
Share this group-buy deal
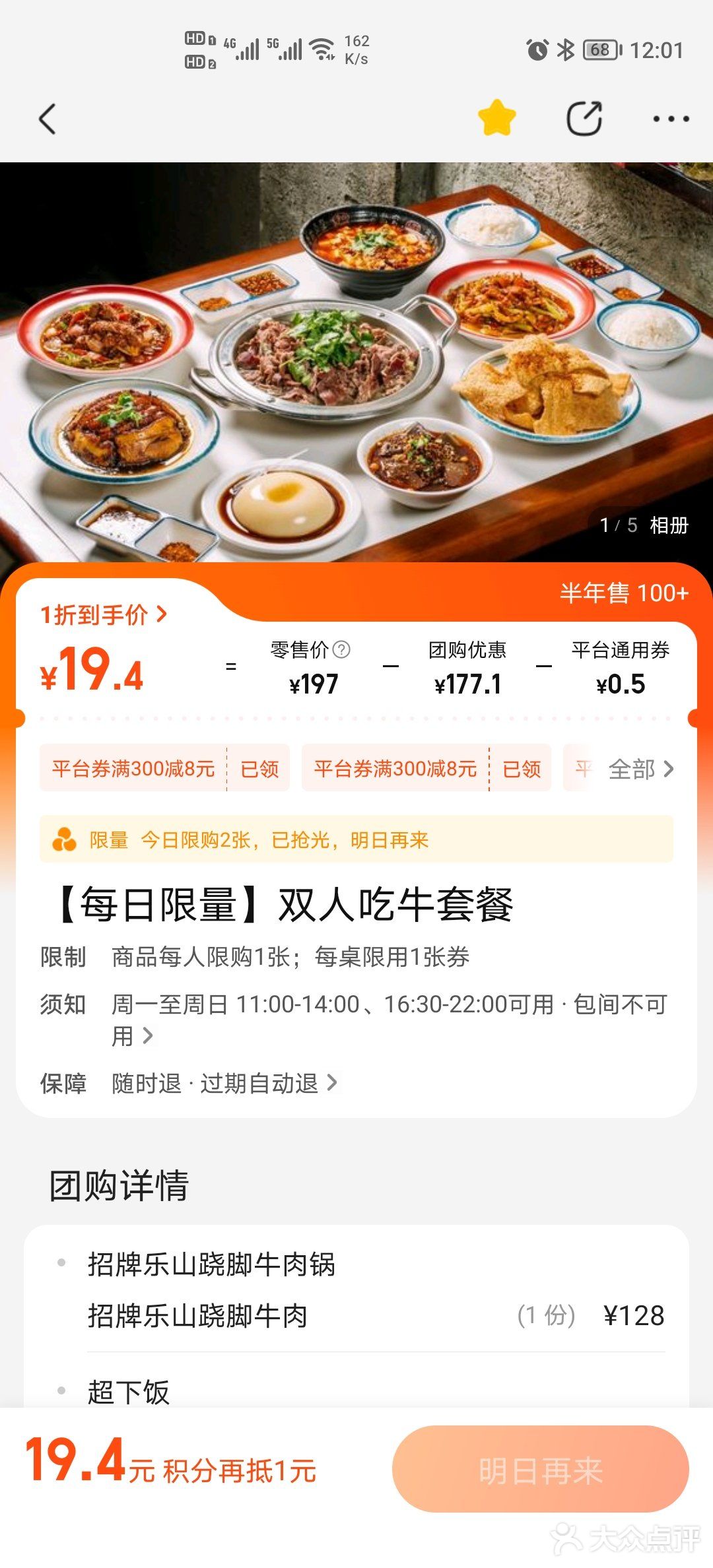point(584,119)
